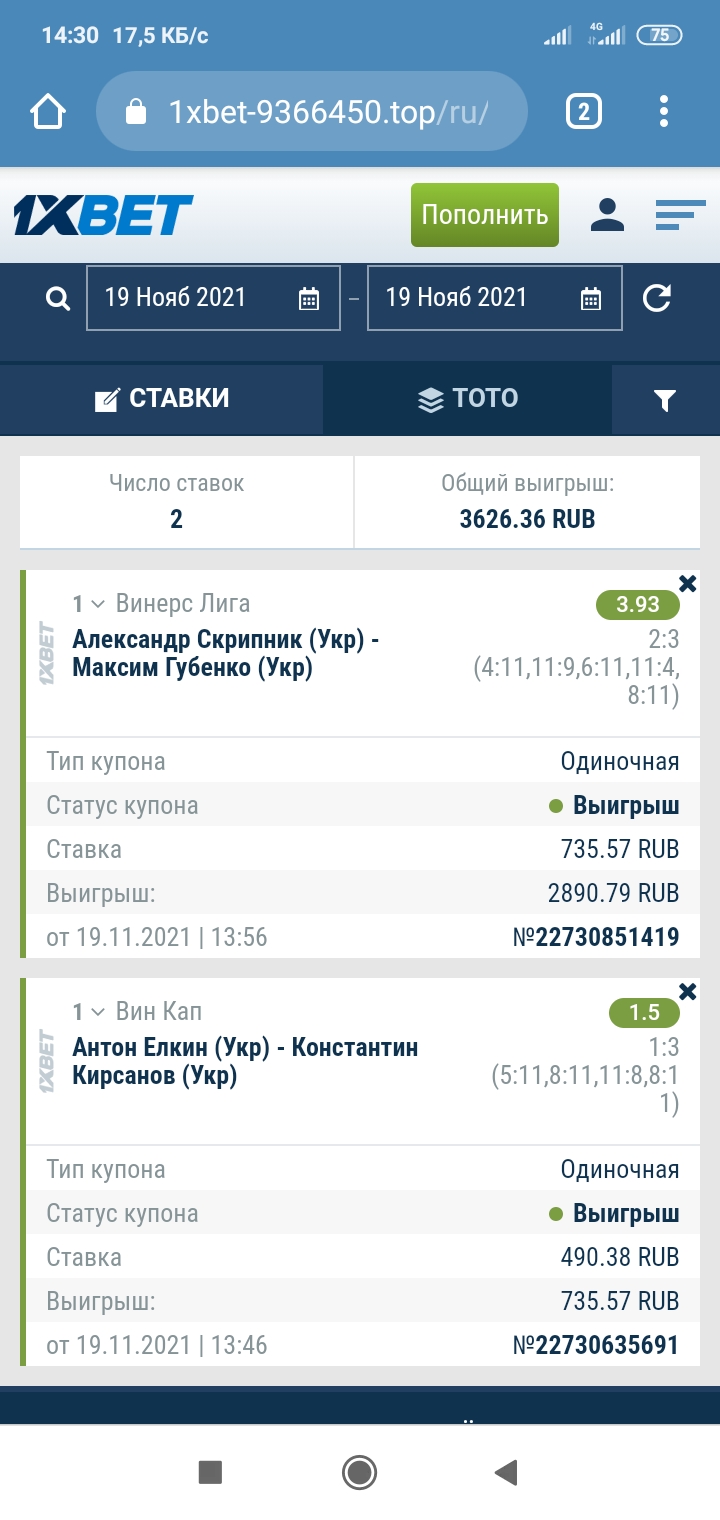Screen dimensions: 720x1520
Task: Pick the start date field
Action: pyautogui.click(x=213, y=298)
